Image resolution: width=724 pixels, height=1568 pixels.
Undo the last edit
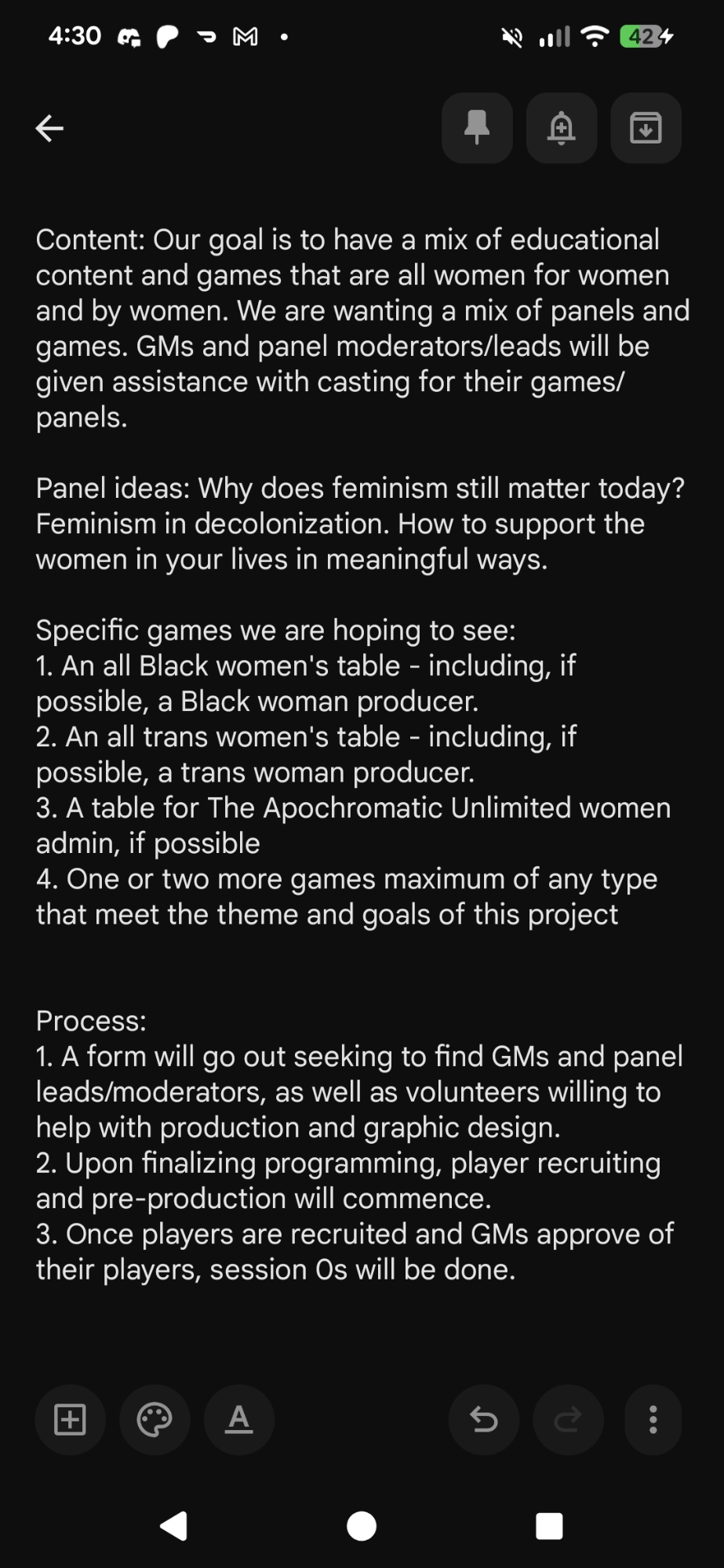[483, 1419]
